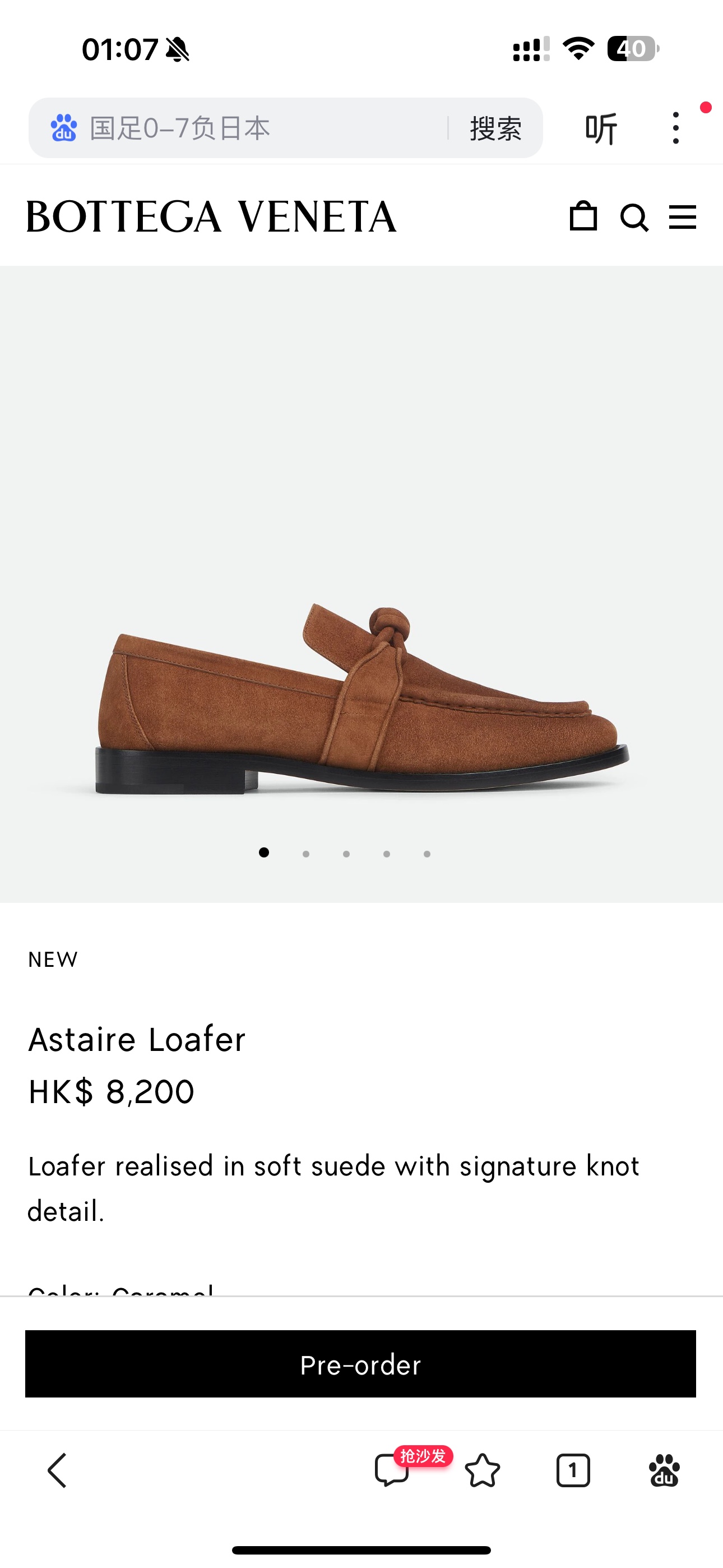
Task: Select the first carousel dot
Action: click(x=265, y=854)
